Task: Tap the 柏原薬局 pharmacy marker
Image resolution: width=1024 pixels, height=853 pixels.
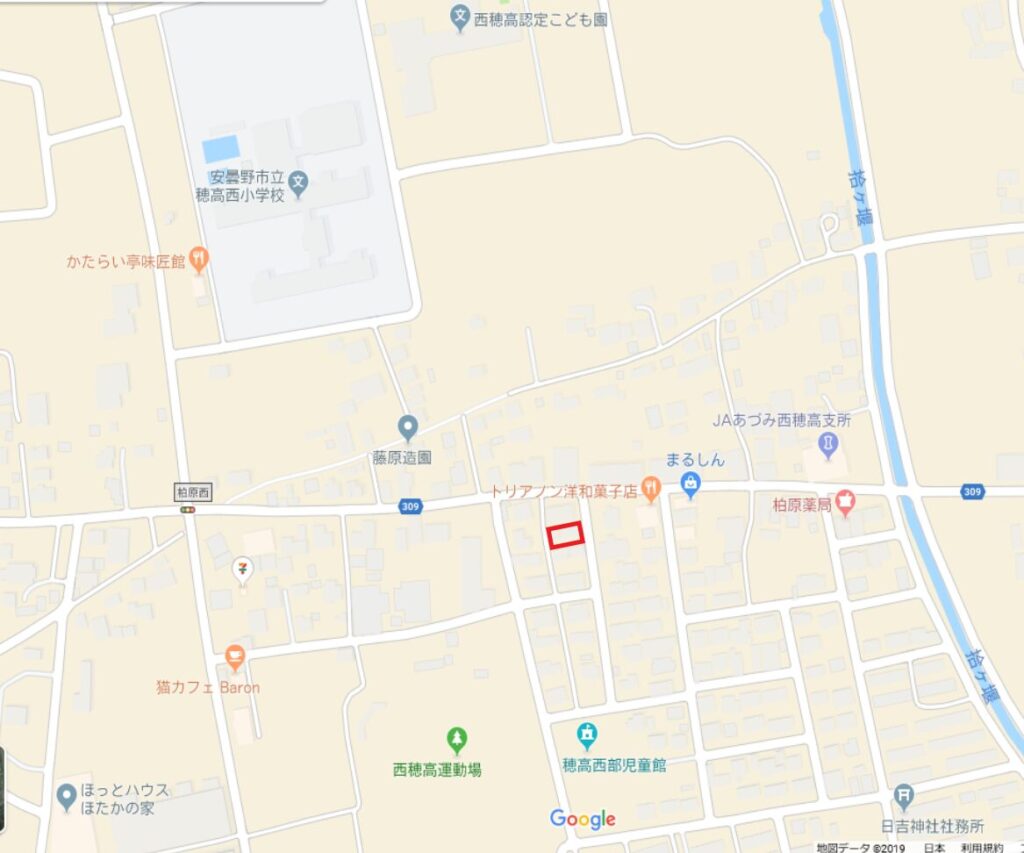Action: point(846,504)
